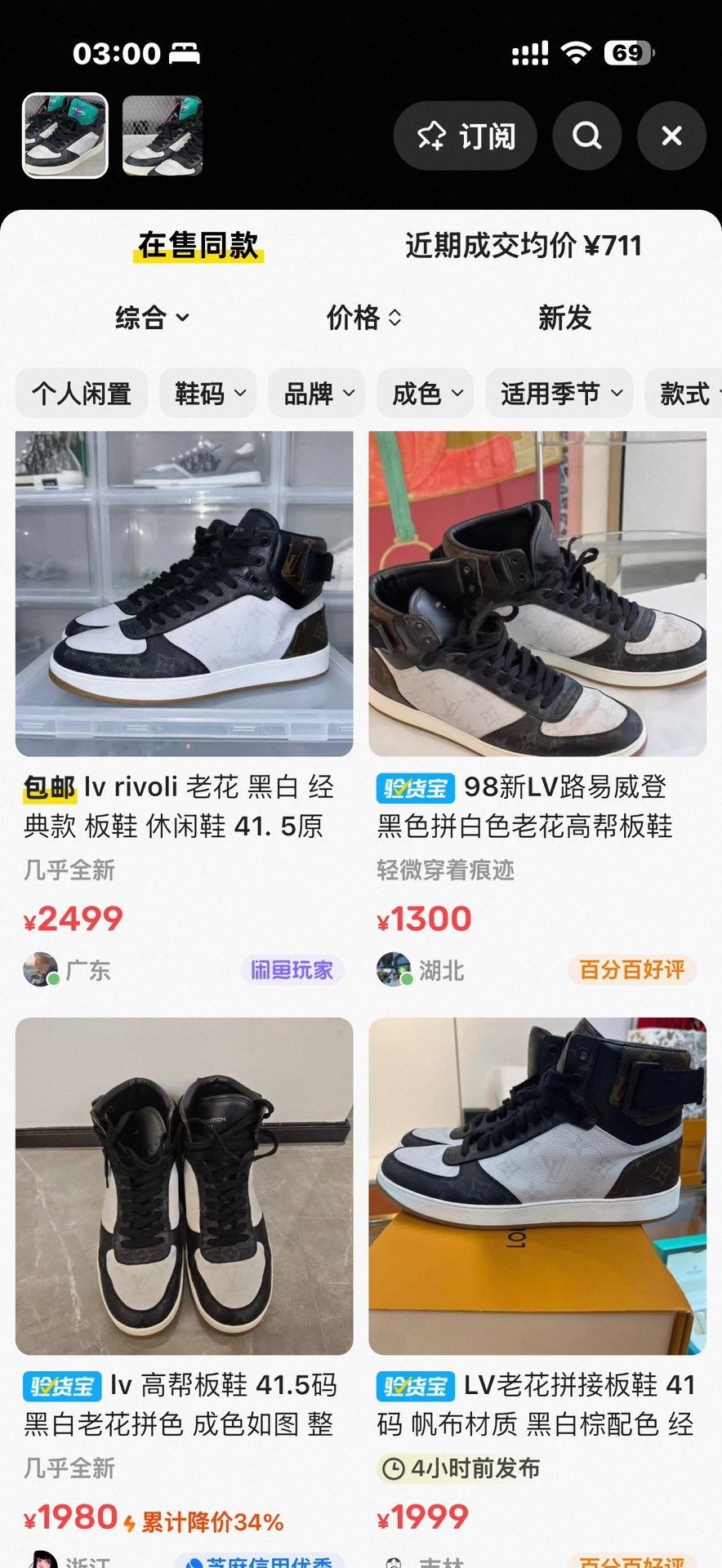This screenshot has width=722, height=1568.
Task: Open the search magnifier icon
Action: 586,136
